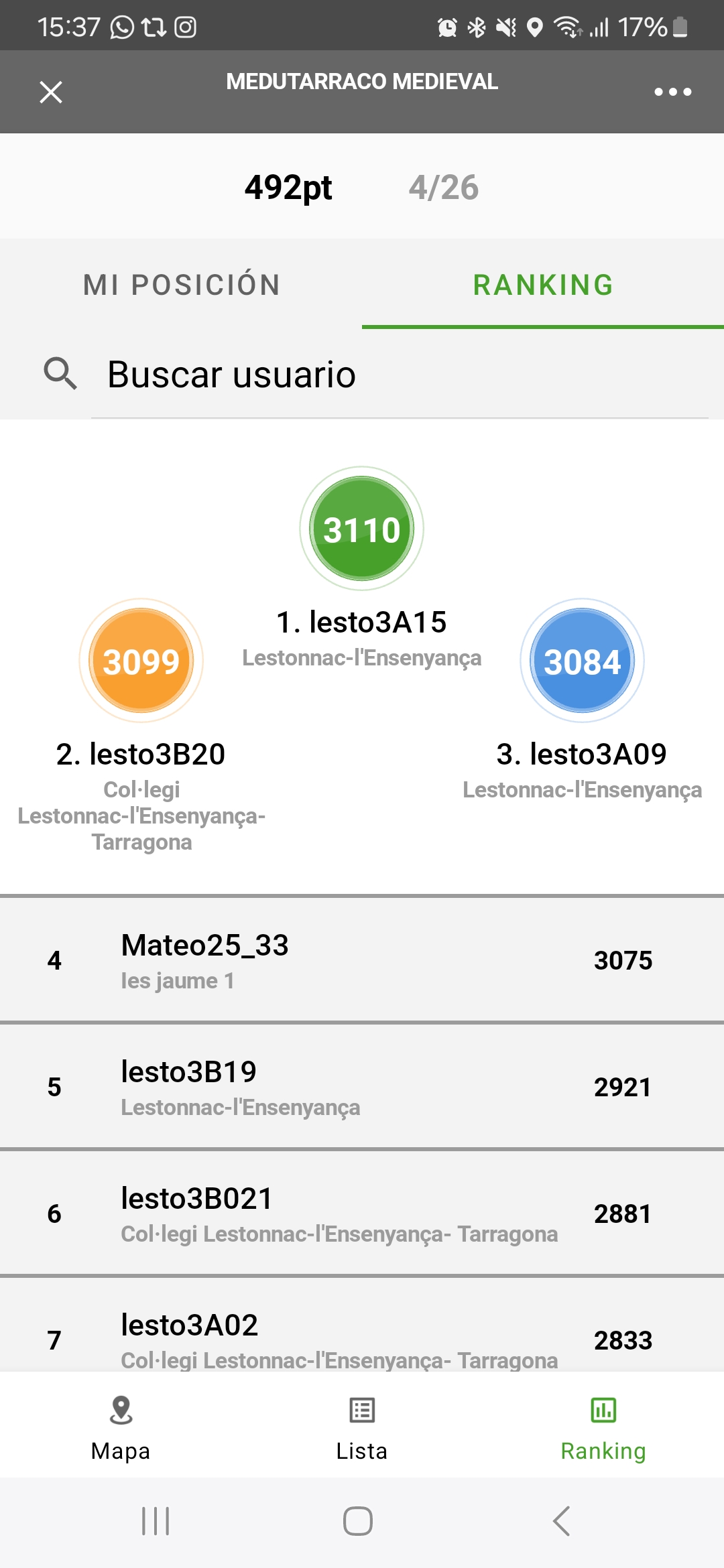Open third-place user Iesto3A09

[582, 662]
